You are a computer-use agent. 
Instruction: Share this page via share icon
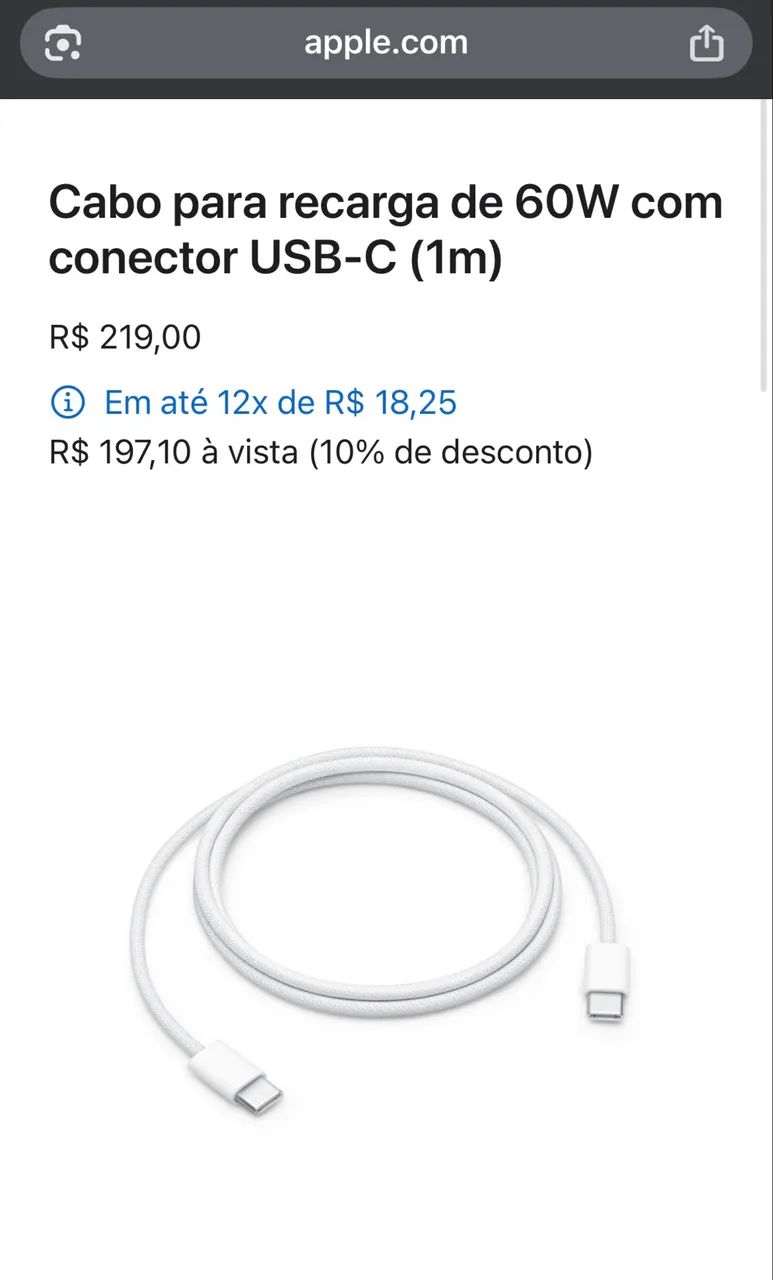pos(706,43)
